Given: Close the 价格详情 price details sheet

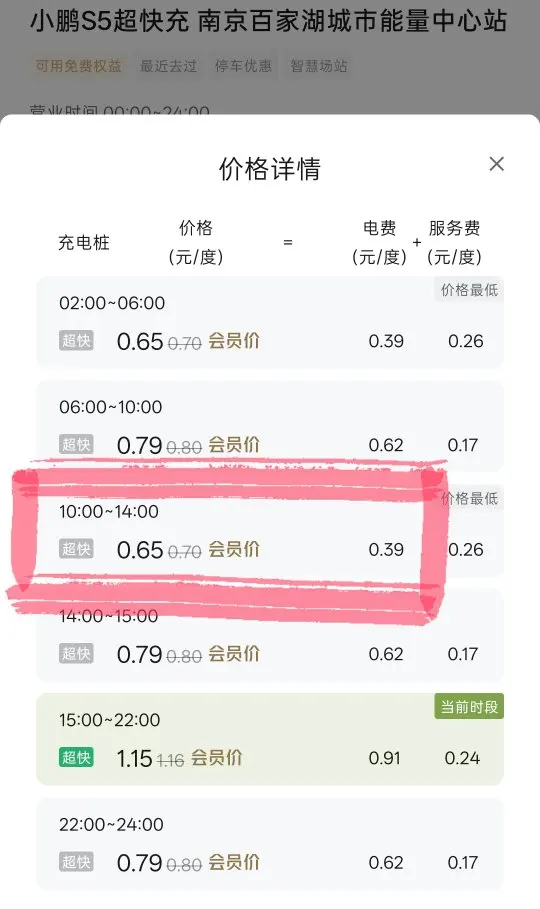Looking at the screenshot, I should [496, 164].
